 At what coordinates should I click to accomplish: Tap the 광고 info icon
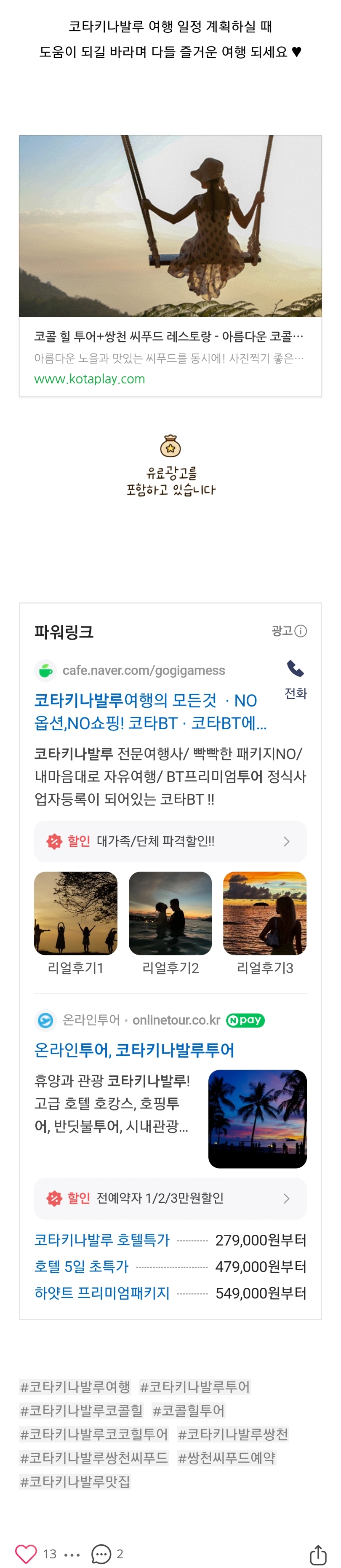coord(300,631)
